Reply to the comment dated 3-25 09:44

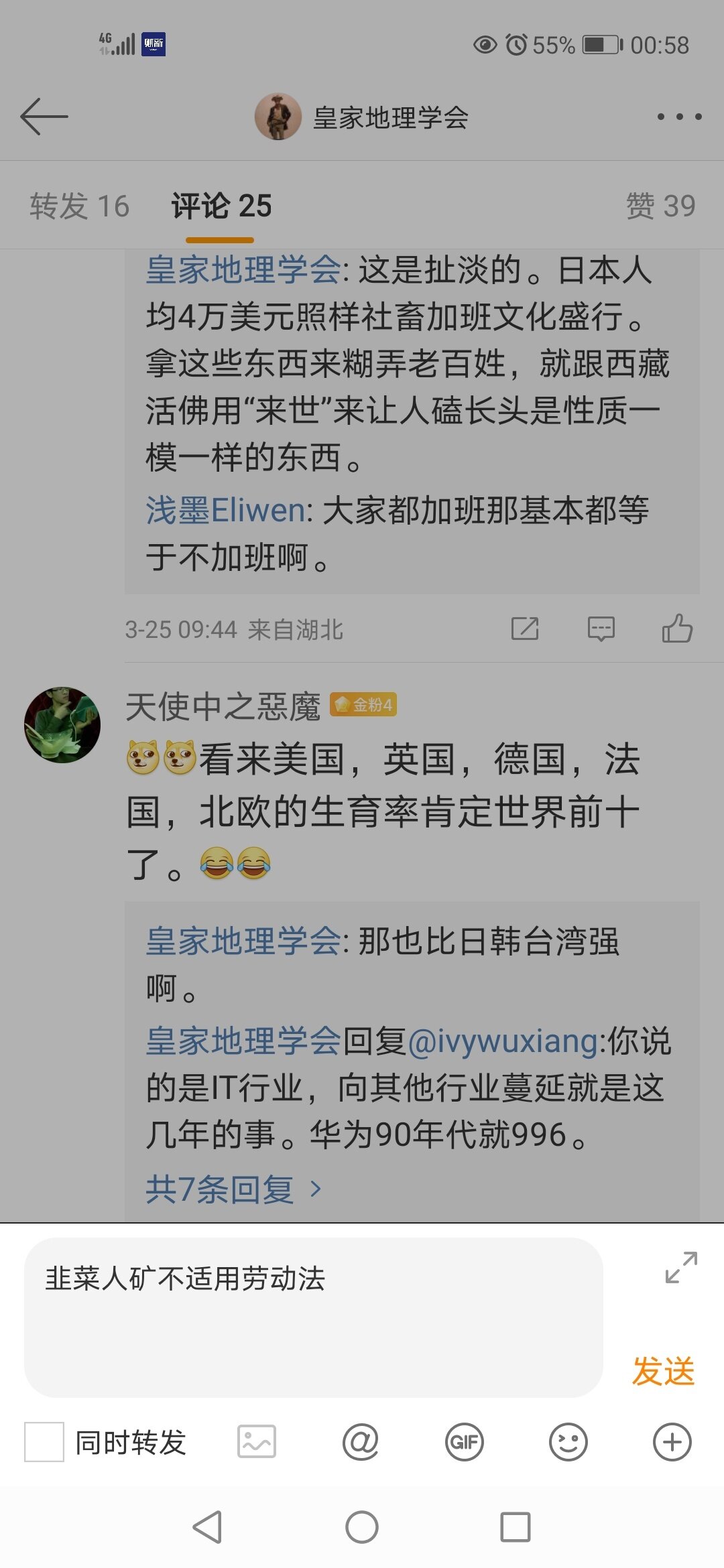tap(601, 629)
